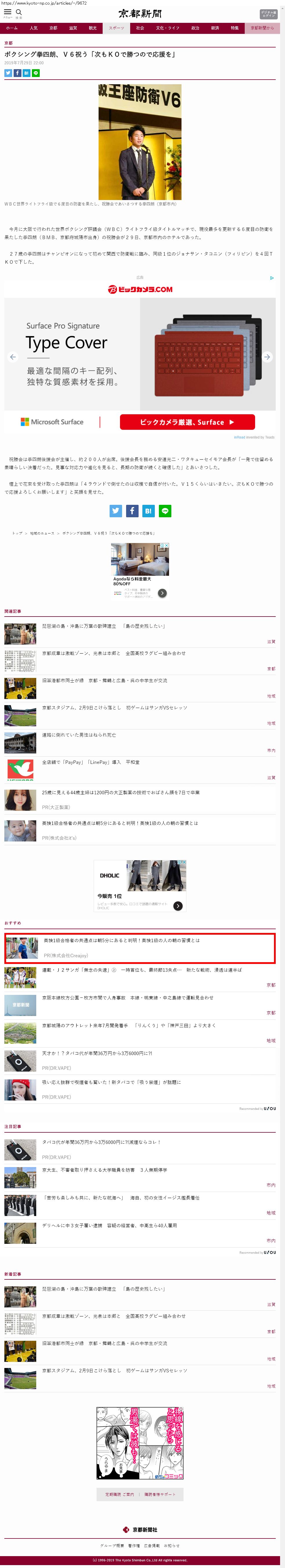Image resolution: width=285 pixels, height=1568 pixels.
Task: Open the search icon
Action: tap(19, 12)
